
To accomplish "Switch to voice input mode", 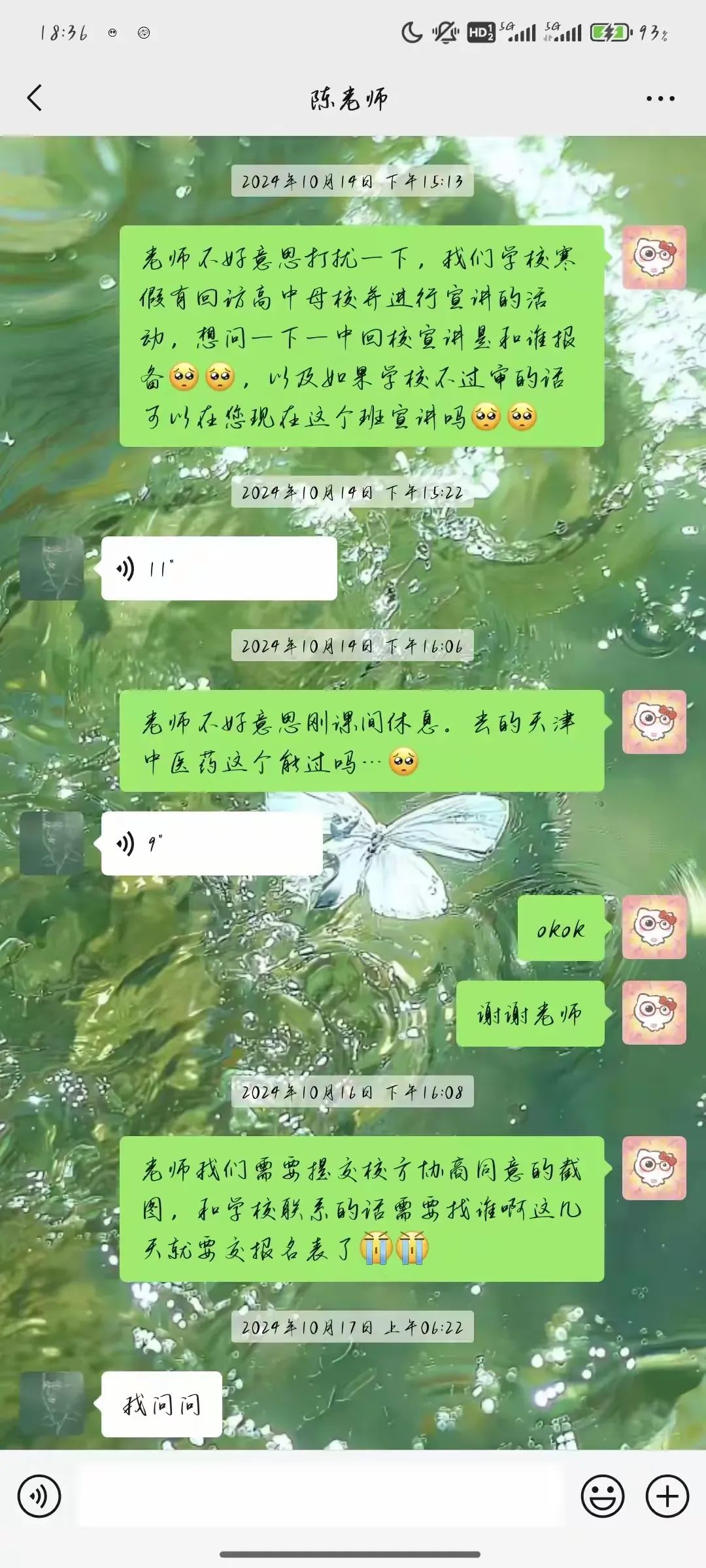I will tap(39, 1495).
